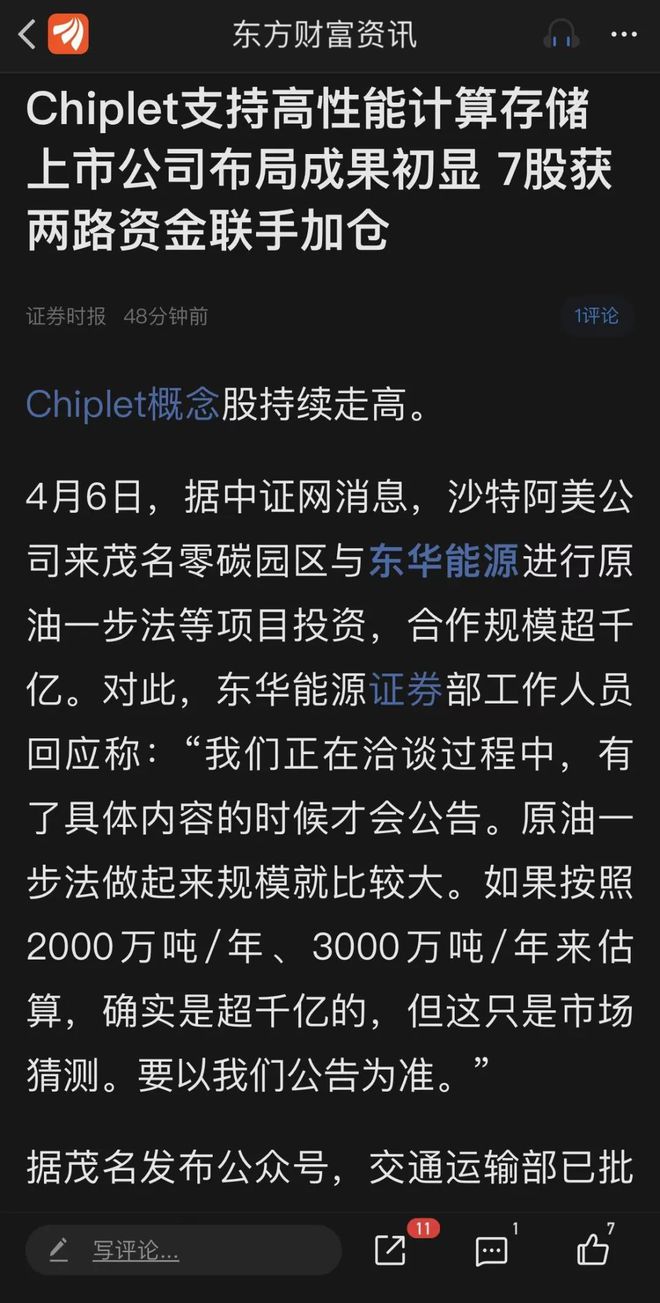Open the 1评论 comment badge
This screenshot has height=1303, width=660.
[596, 316]
